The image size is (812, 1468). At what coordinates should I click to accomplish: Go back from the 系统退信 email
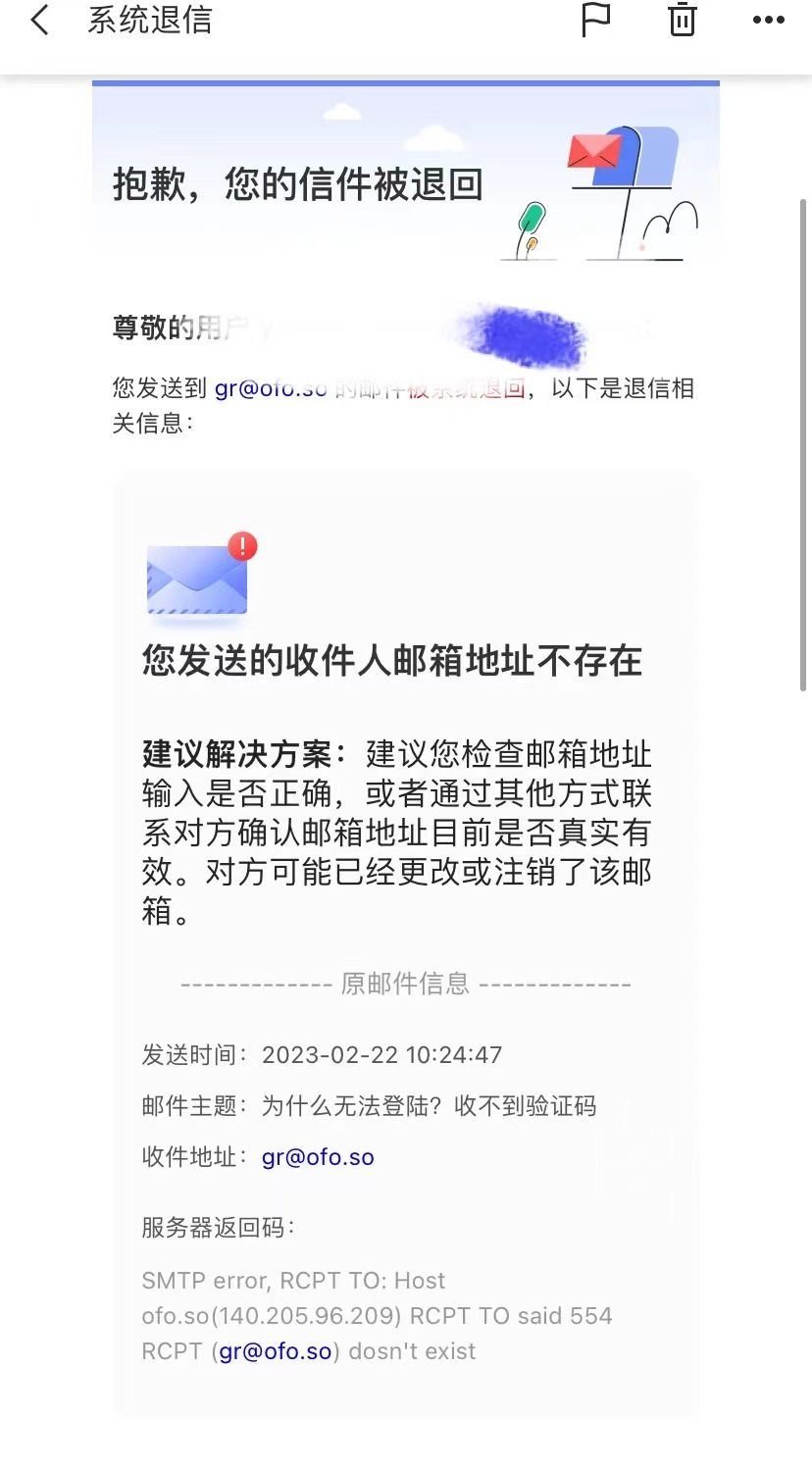click(40, 20)
